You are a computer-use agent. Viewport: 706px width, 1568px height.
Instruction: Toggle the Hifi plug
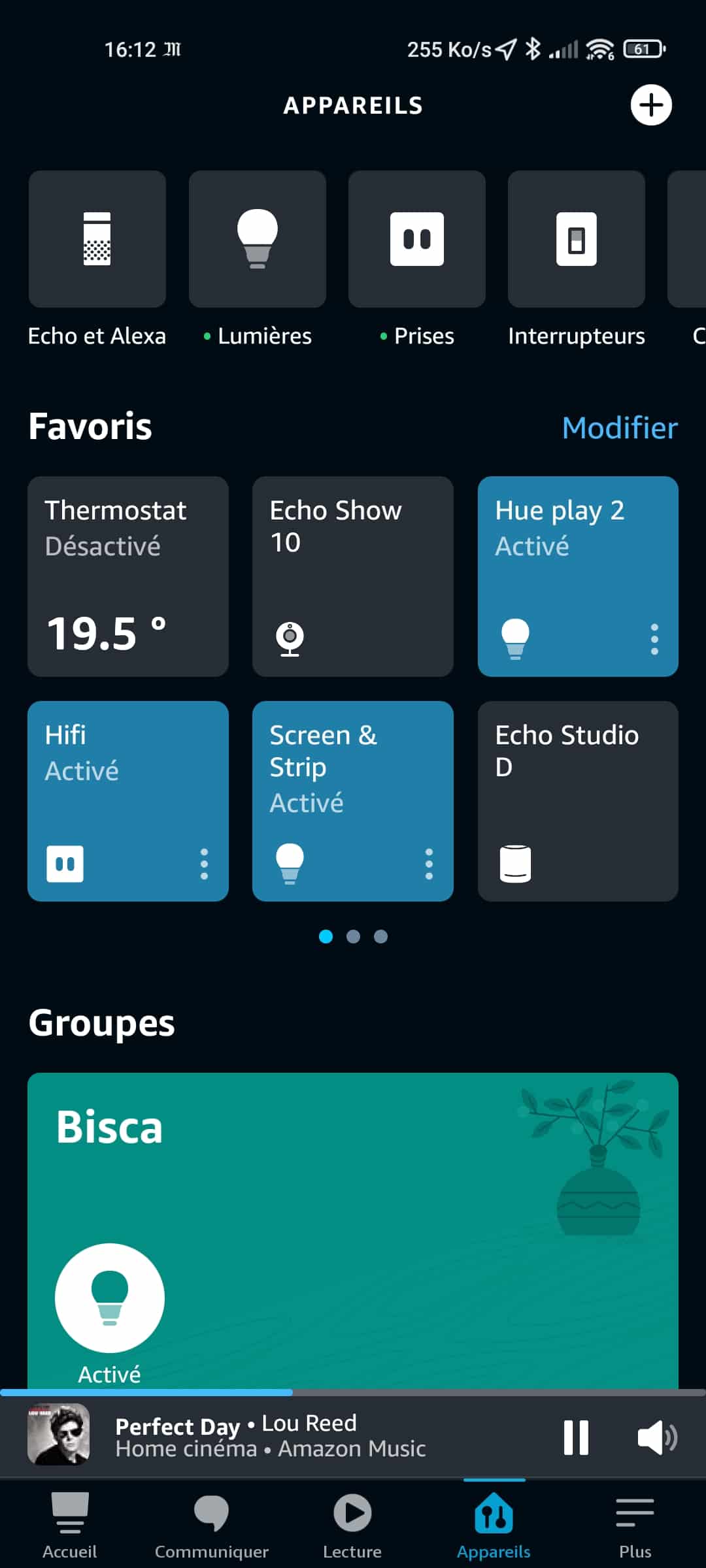65,864
